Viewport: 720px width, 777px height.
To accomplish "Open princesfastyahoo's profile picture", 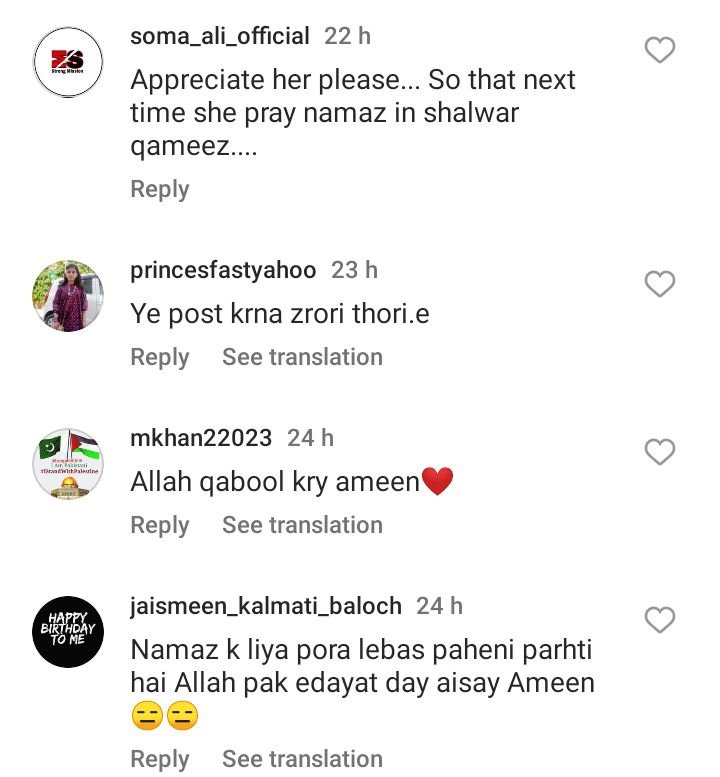I will point(68,296).
